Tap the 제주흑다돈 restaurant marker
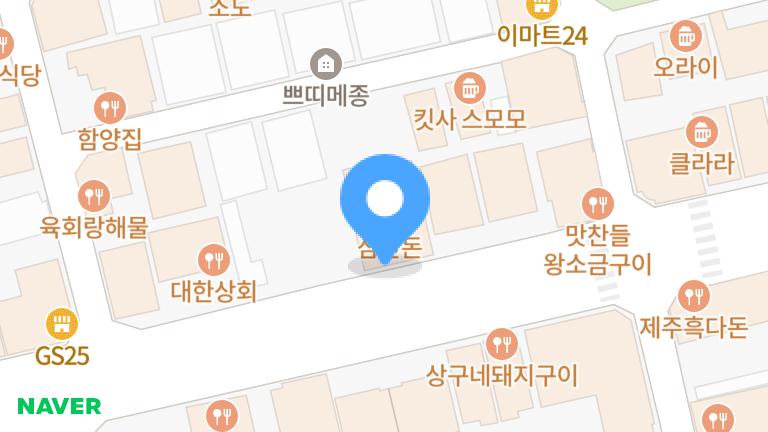768x432 pixels. click(x=693, y=296)
